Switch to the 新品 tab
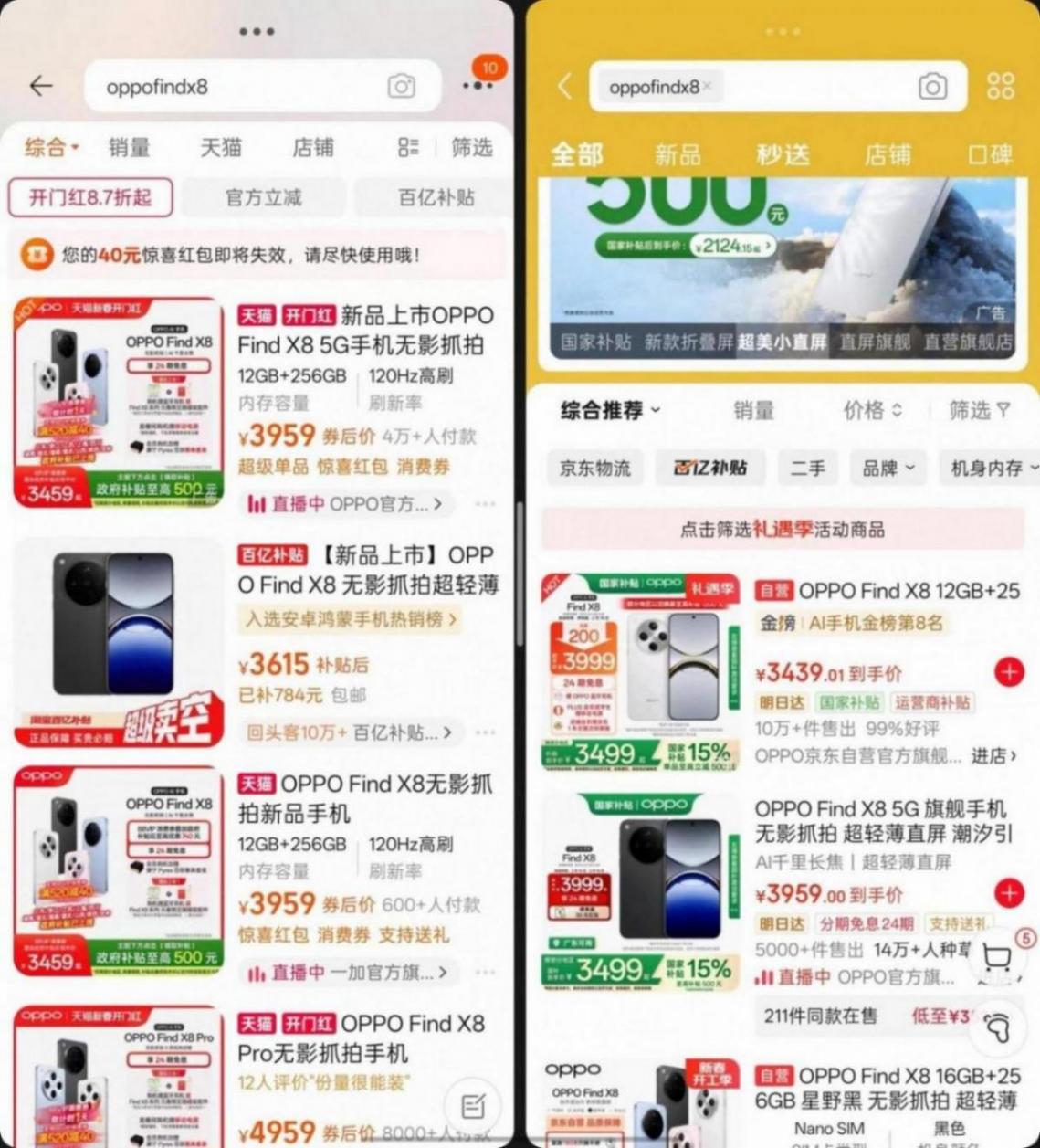 [678, 154]
